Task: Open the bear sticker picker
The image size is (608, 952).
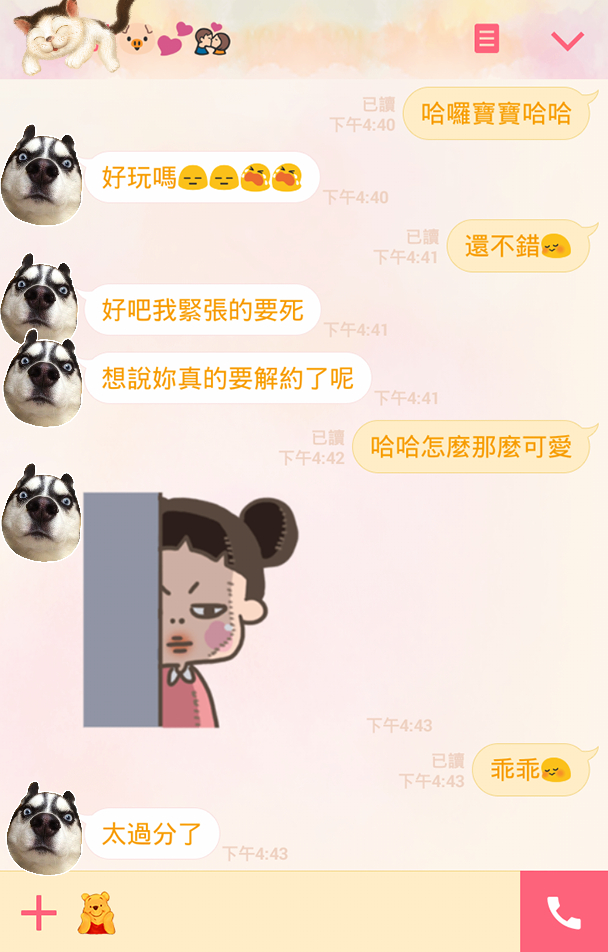Action: pyautogui.click(x=97, y=913)
